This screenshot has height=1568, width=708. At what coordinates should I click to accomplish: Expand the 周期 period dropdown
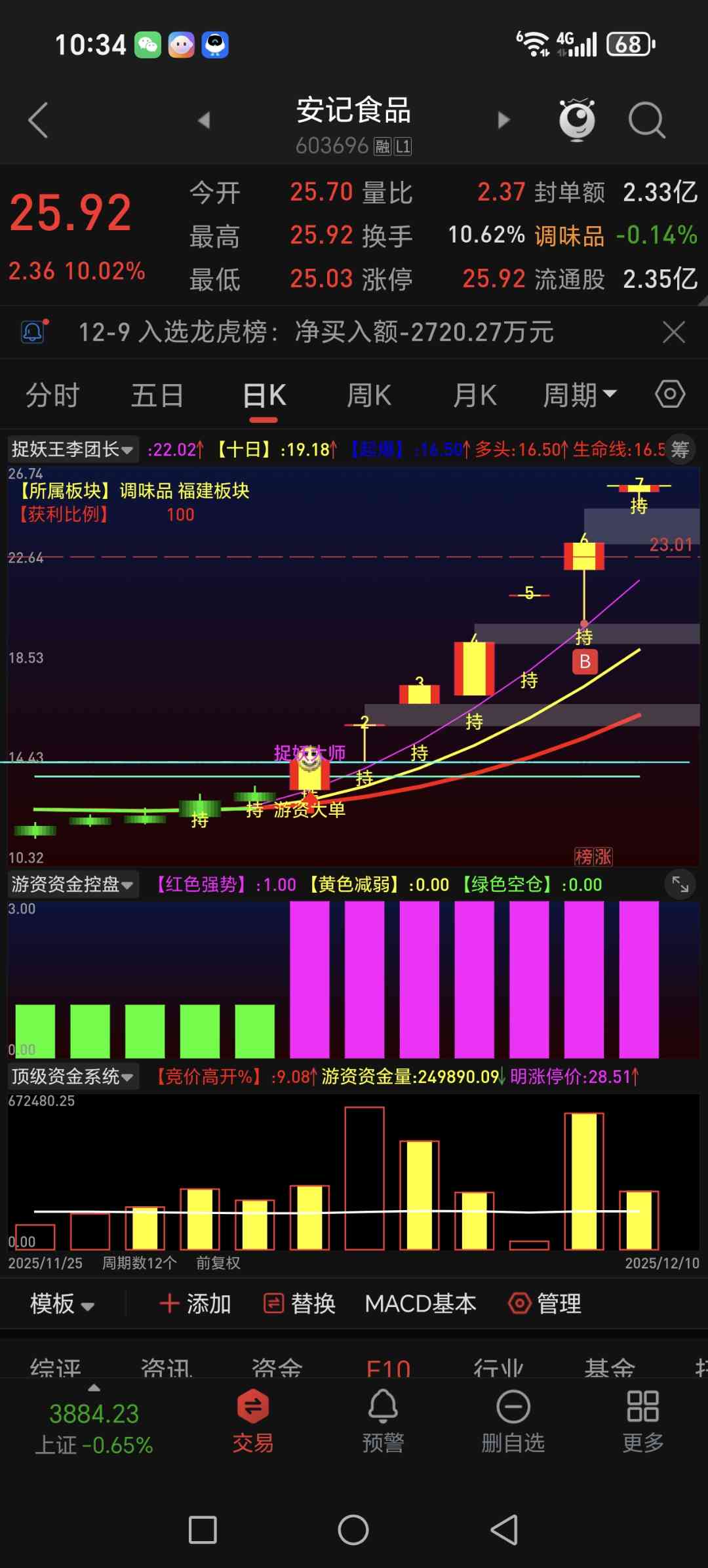580,395
